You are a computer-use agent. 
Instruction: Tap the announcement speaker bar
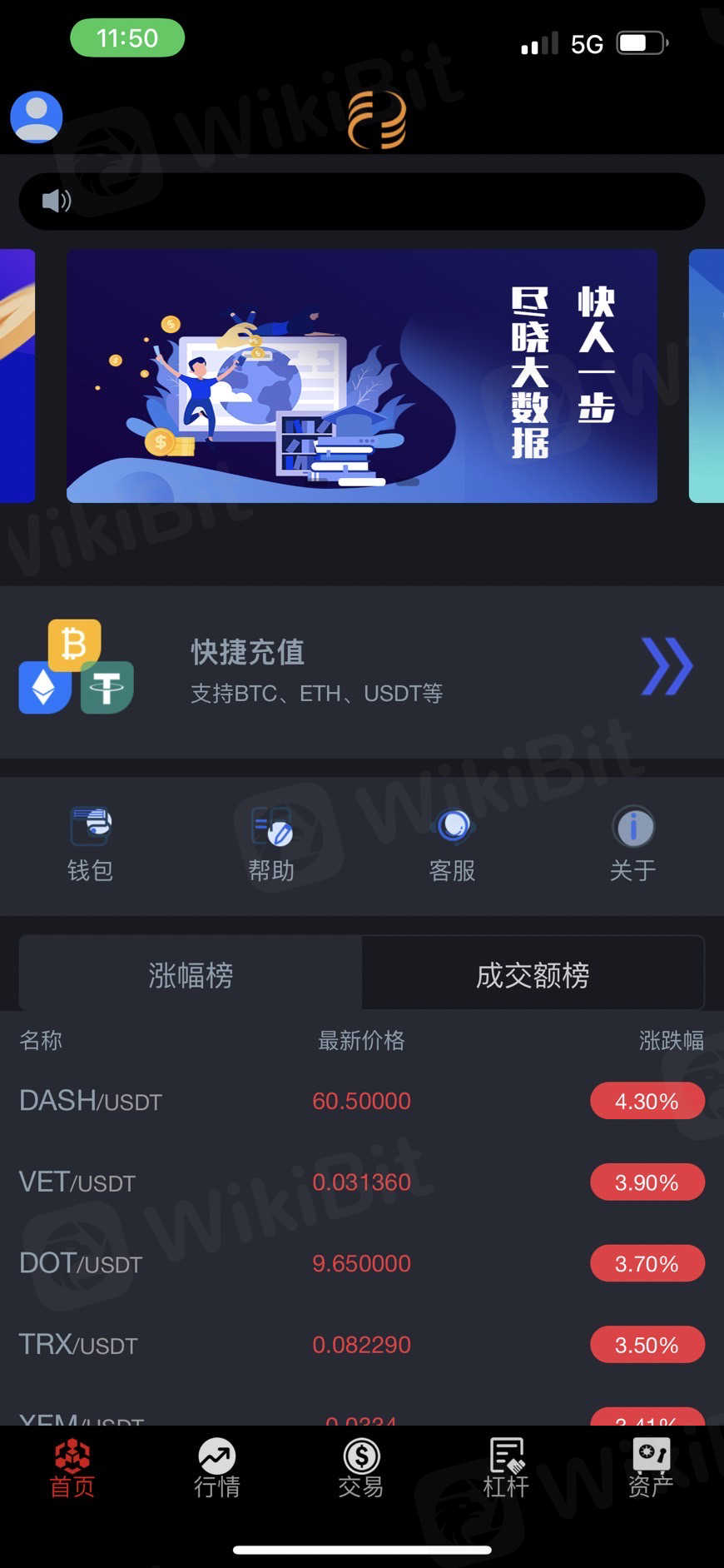362,202
